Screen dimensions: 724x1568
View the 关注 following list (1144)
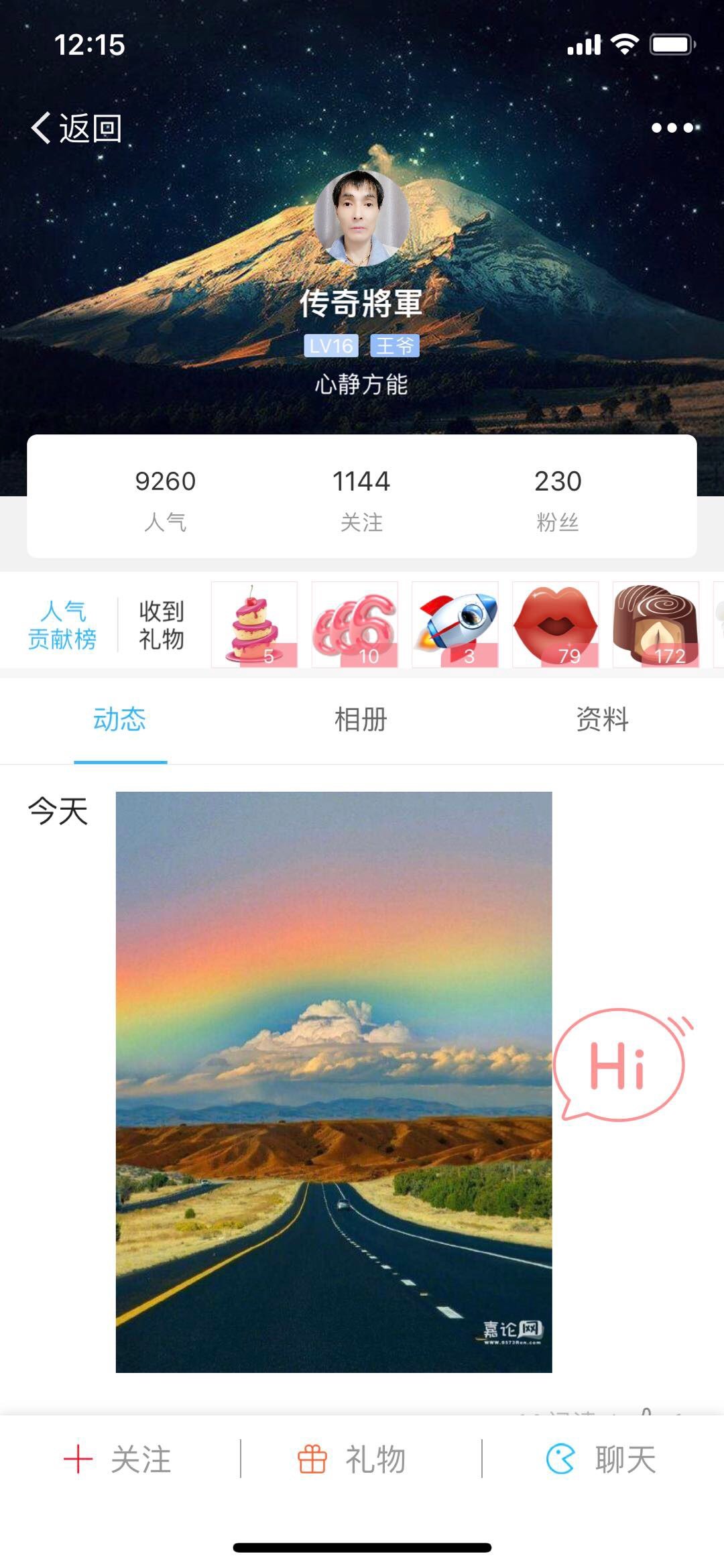[x=361, y=498]
